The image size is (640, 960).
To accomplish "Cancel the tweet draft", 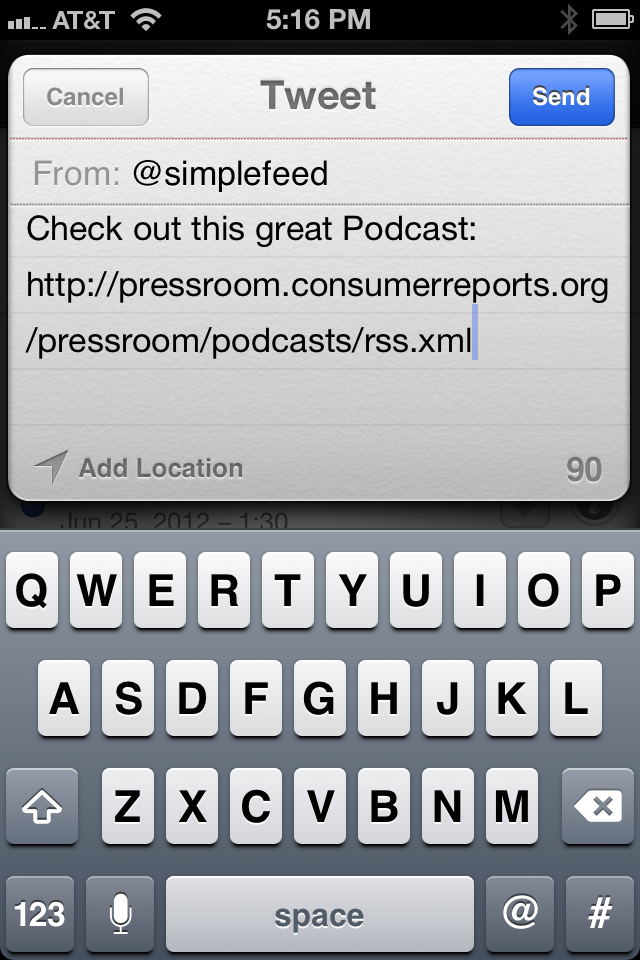I will tap(85, 97).
